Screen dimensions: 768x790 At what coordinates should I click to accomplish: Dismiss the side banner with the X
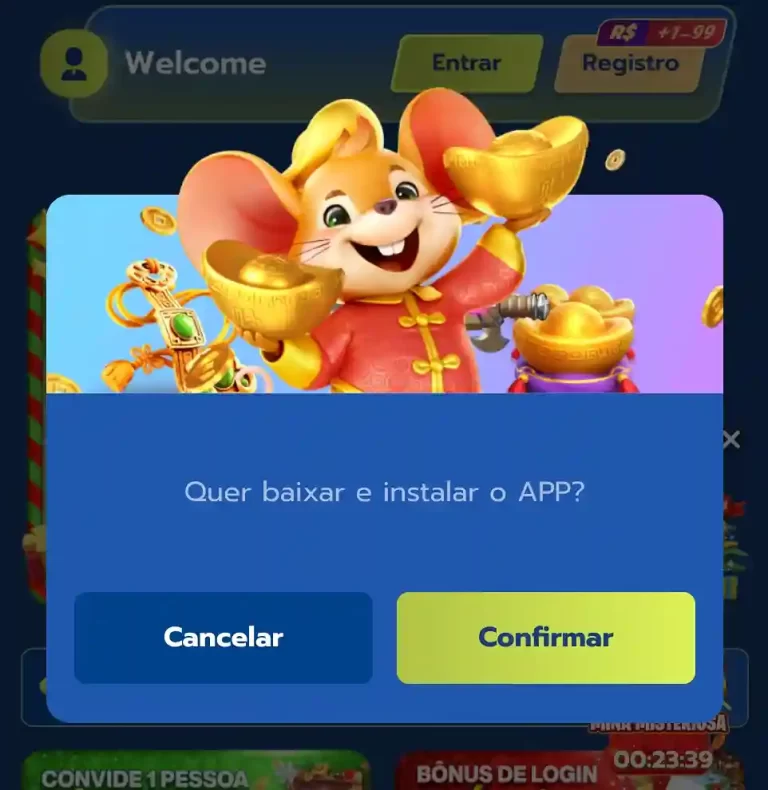[x=731, y=439]
